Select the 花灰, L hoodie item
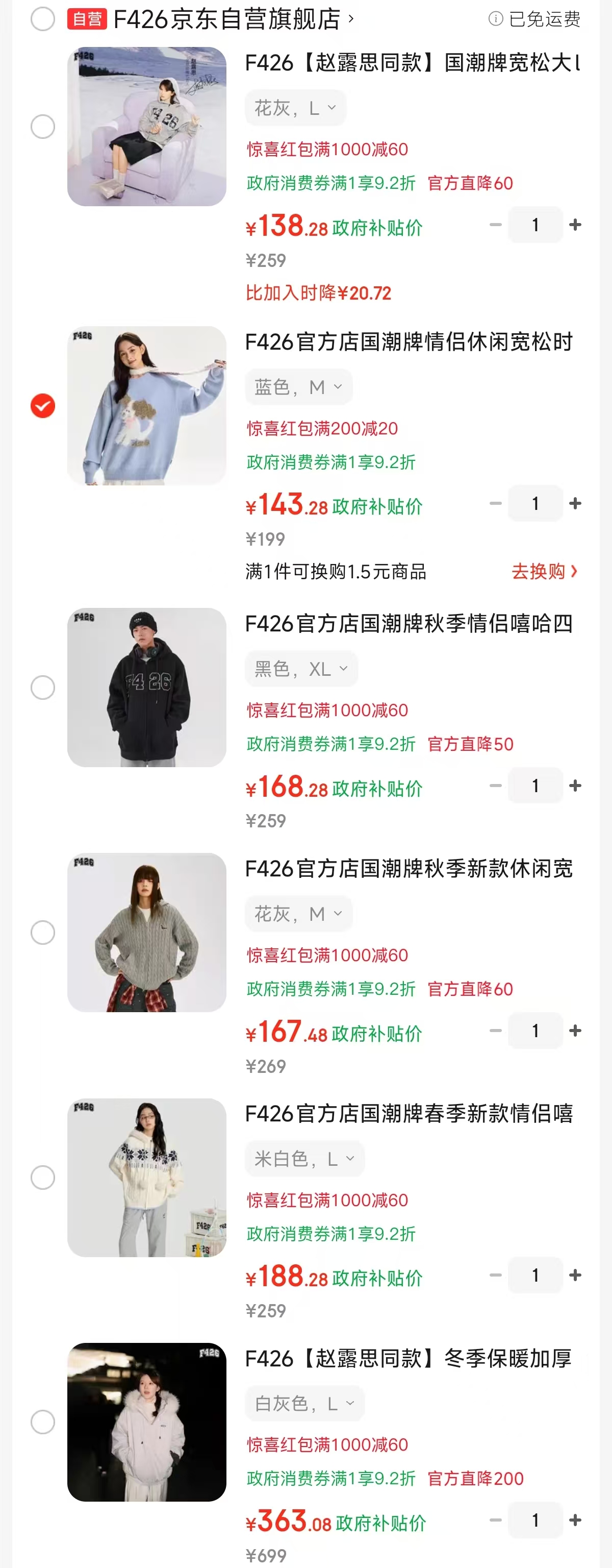 pos(42,127)
